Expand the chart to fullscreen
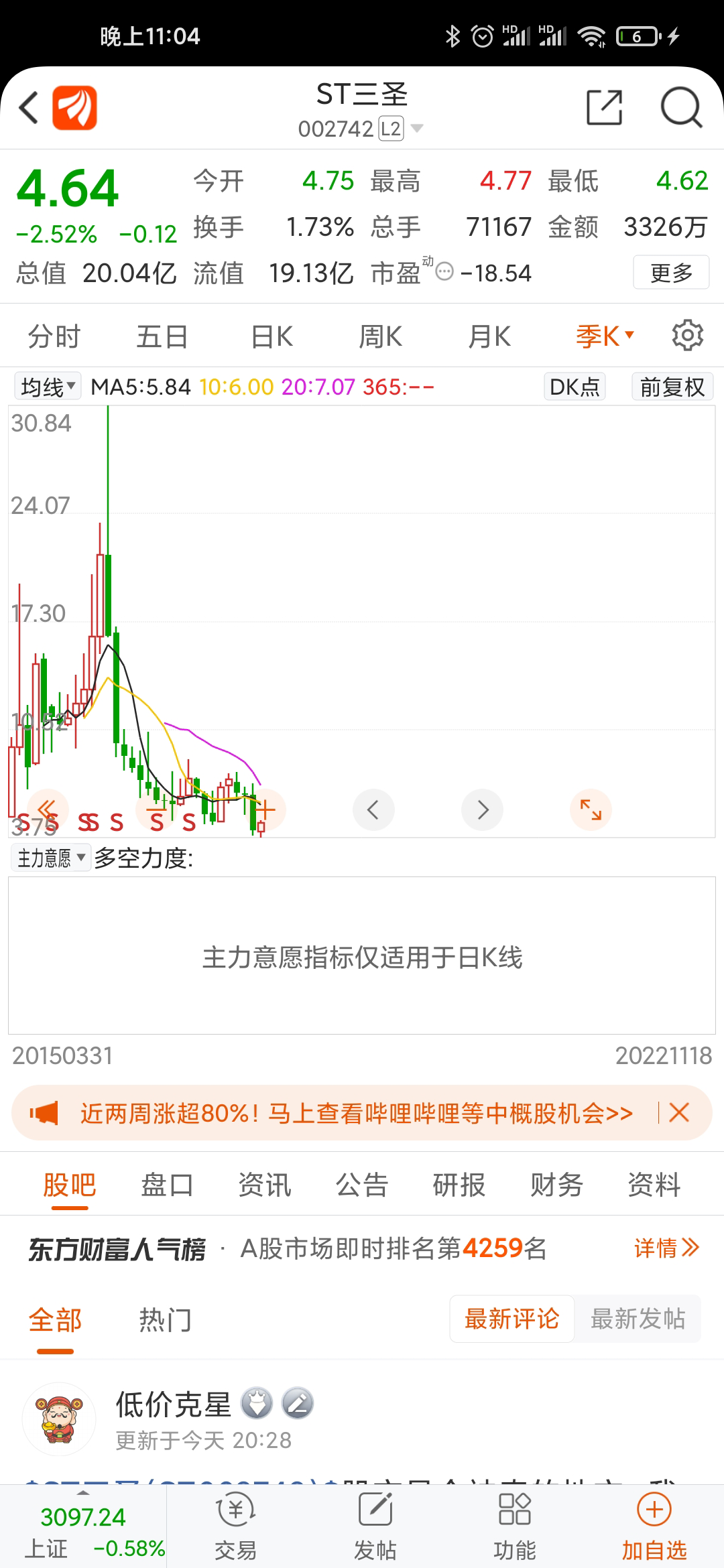This screenshot has height=1568, width=724. (591, 809)
